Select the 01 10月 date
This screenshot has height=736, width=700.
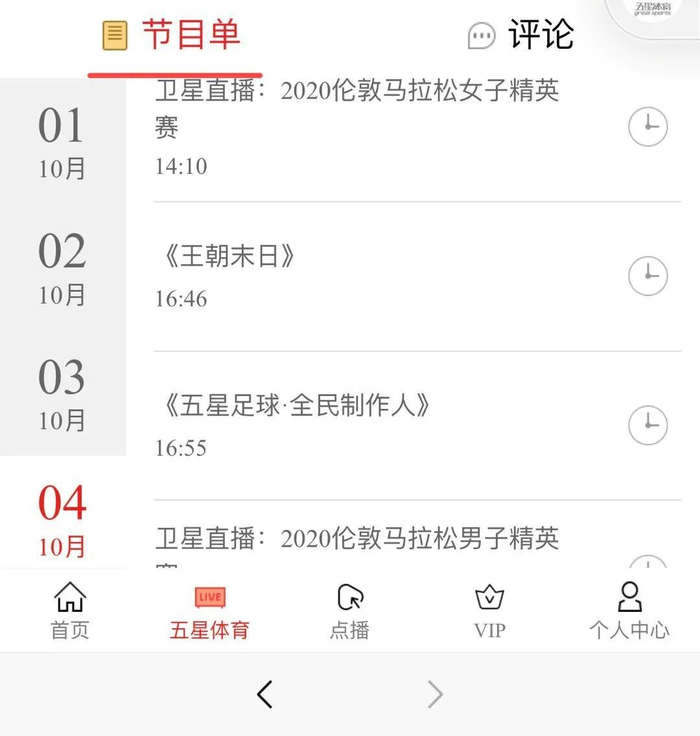tap(62, 142)
